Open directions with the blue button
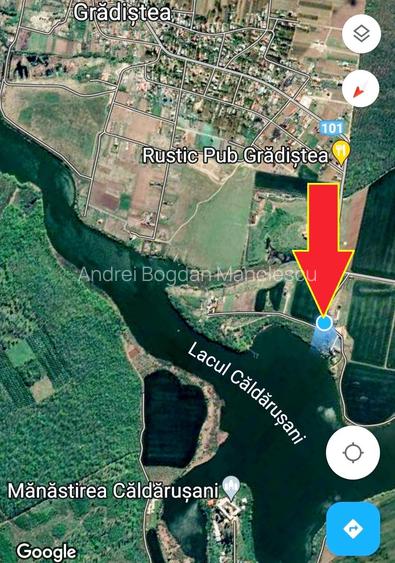The height and width of the screenshot is (563, 395). tap(353, 528)
